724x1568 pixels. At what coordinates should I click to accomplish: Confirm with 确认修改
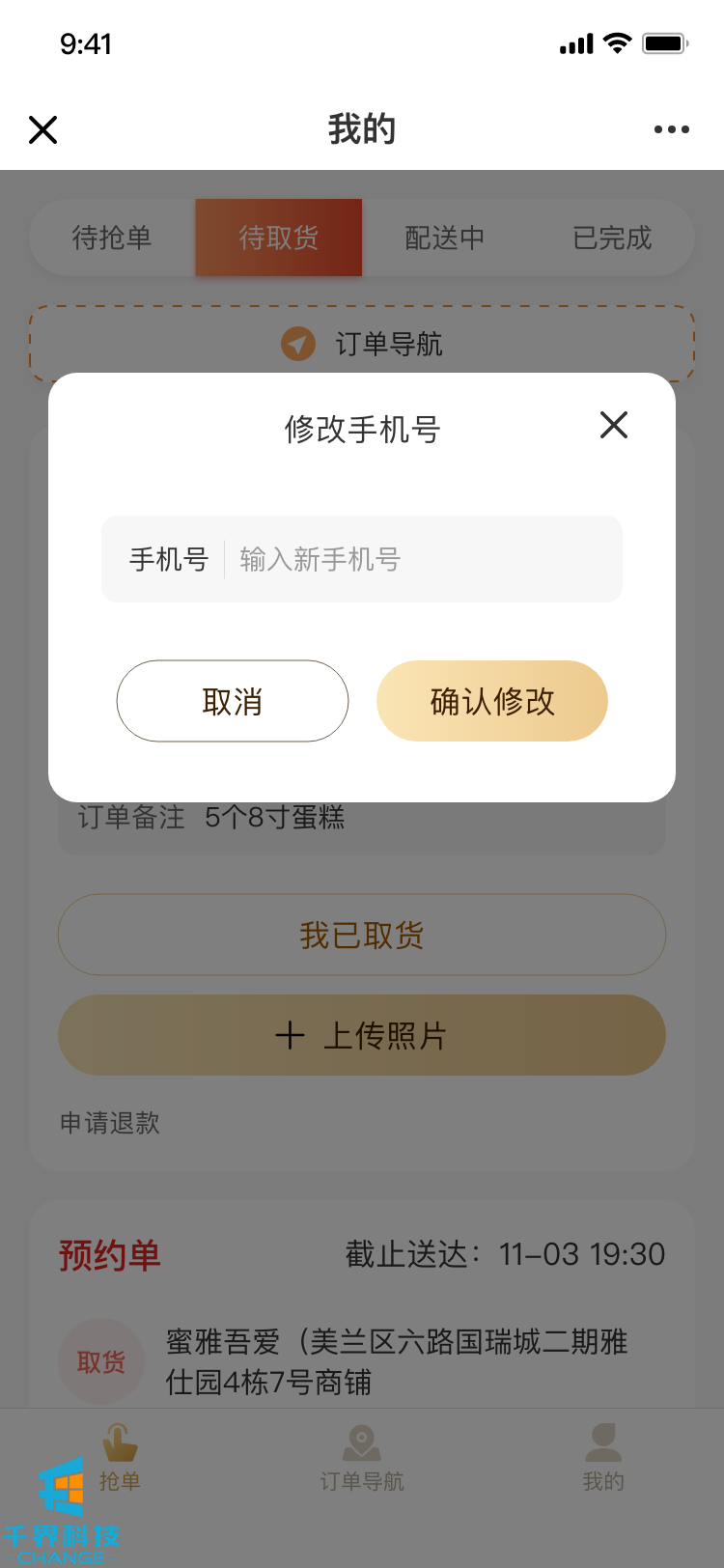coord(492,701)
